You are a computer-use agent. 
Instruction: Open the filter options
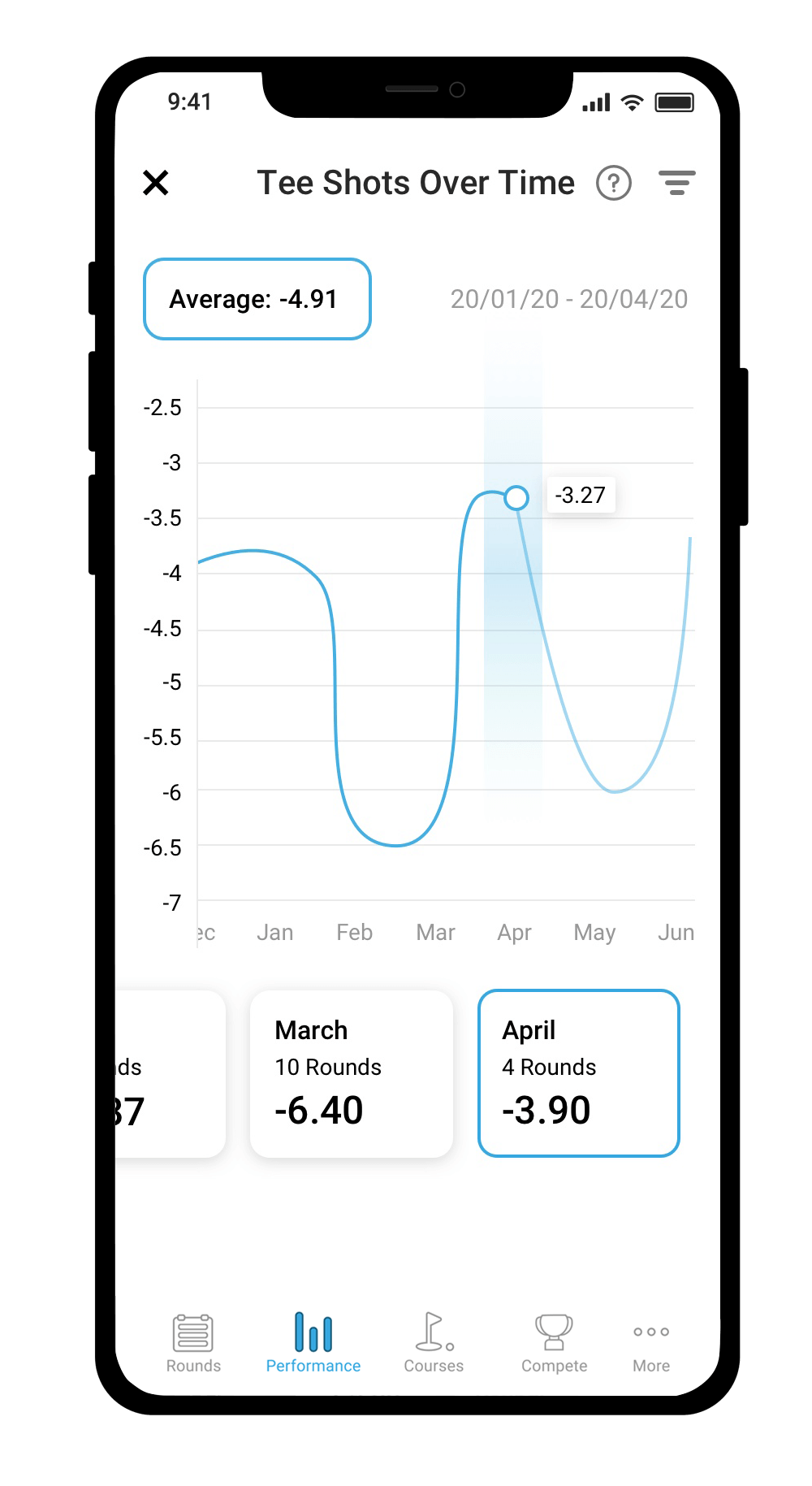(676, 183)
